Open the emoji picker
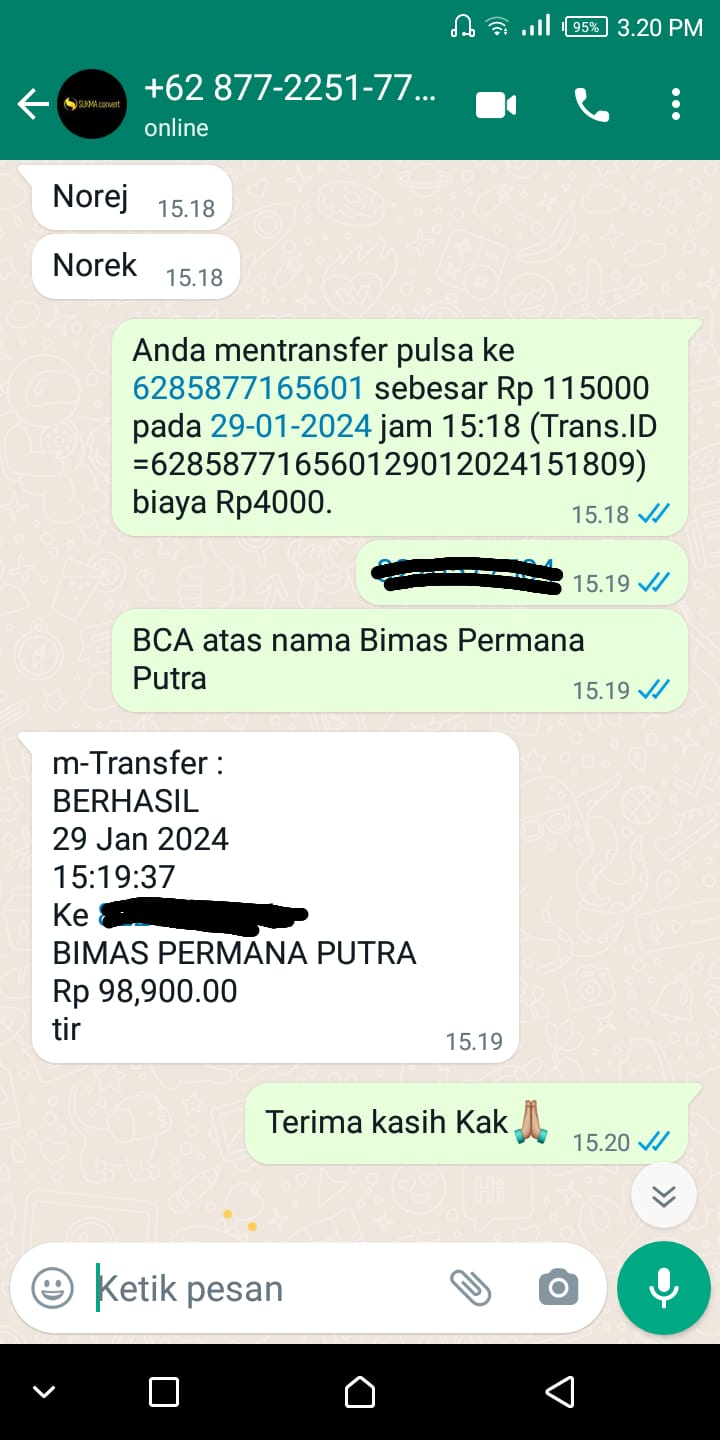 [x=52, y=1288]
